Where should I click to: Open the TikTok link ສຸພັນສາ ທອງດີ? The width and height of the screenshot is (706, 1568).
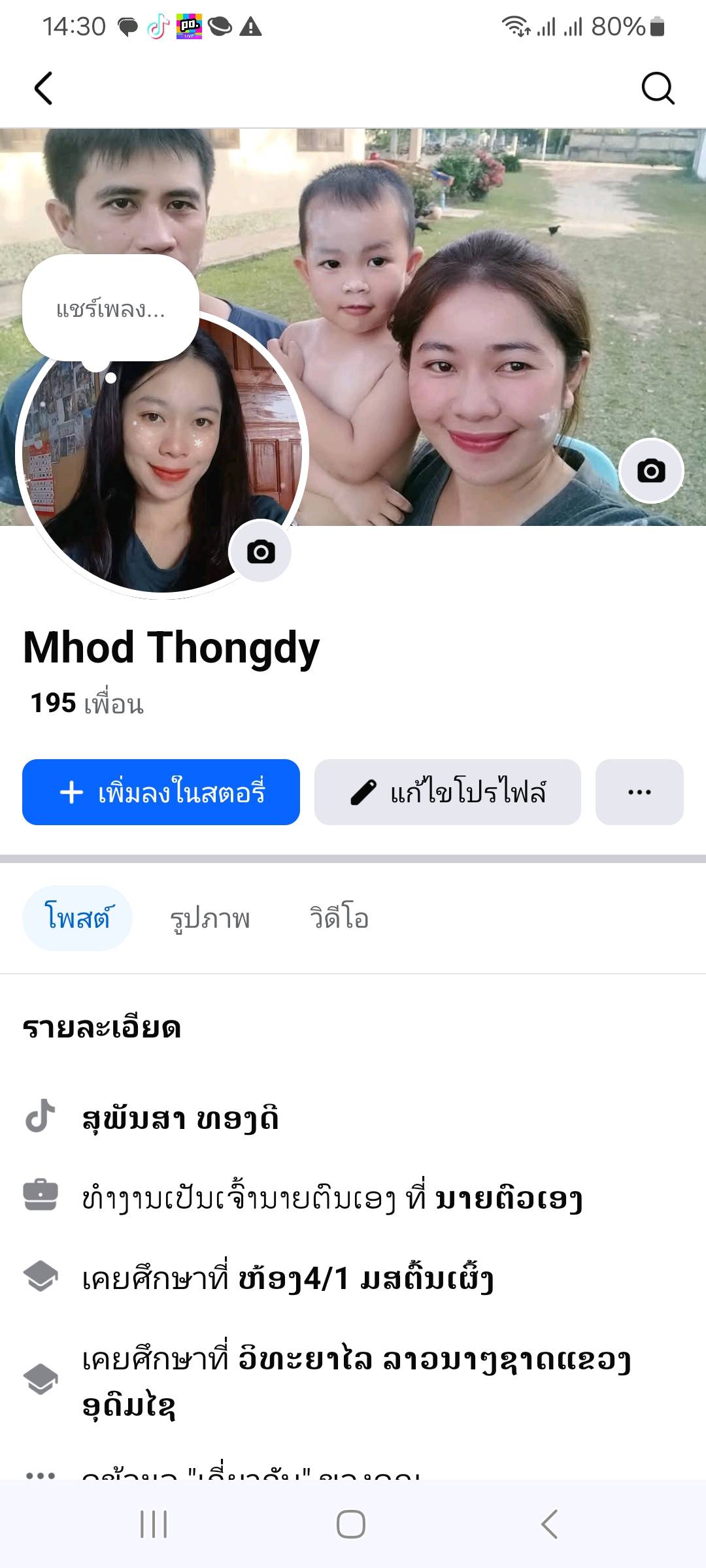180,1118
